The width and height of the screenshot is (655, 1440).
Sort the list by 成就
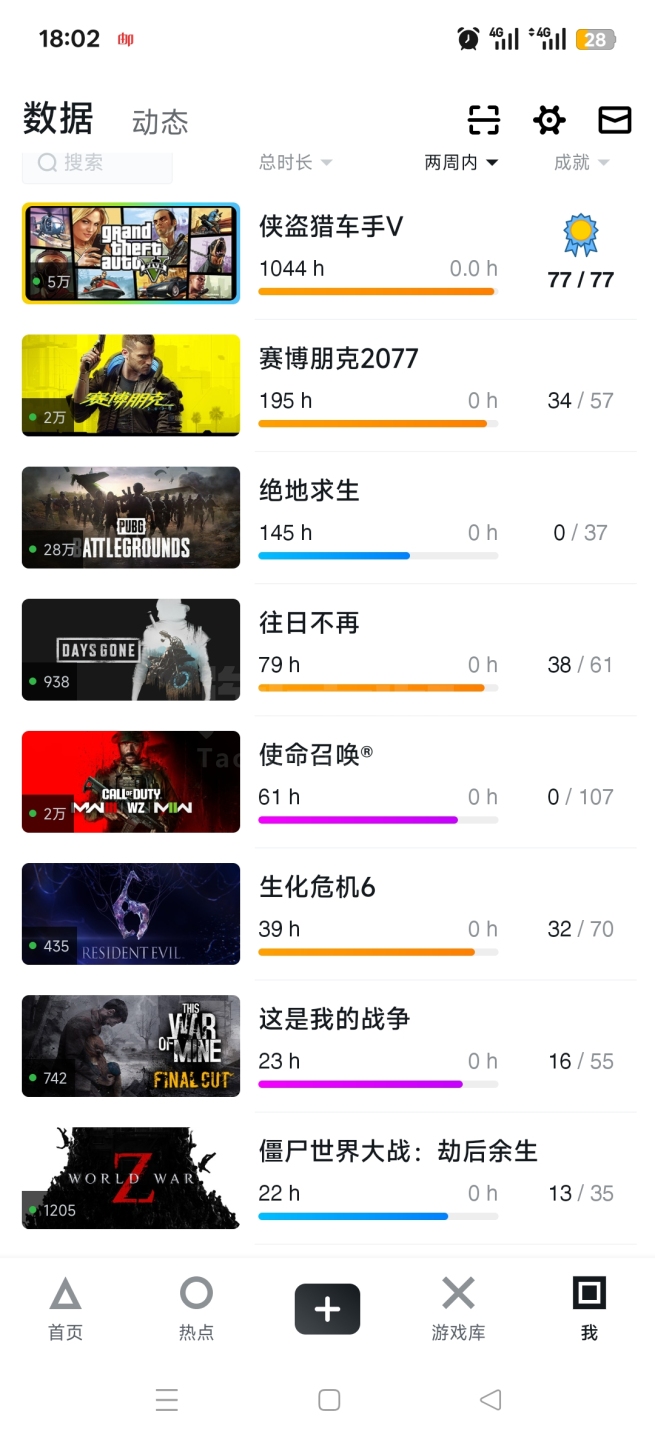click(581, 162)
